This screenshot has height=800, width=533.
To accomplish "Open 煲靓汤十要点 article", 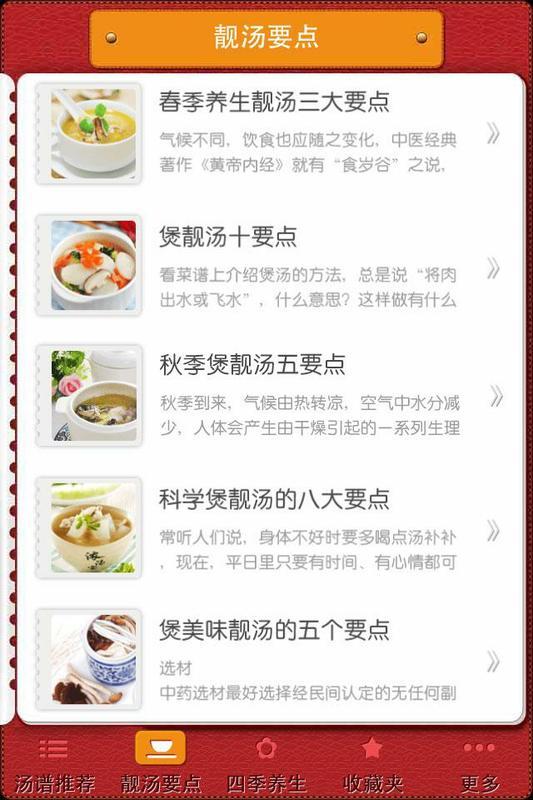I will point(270,266).
